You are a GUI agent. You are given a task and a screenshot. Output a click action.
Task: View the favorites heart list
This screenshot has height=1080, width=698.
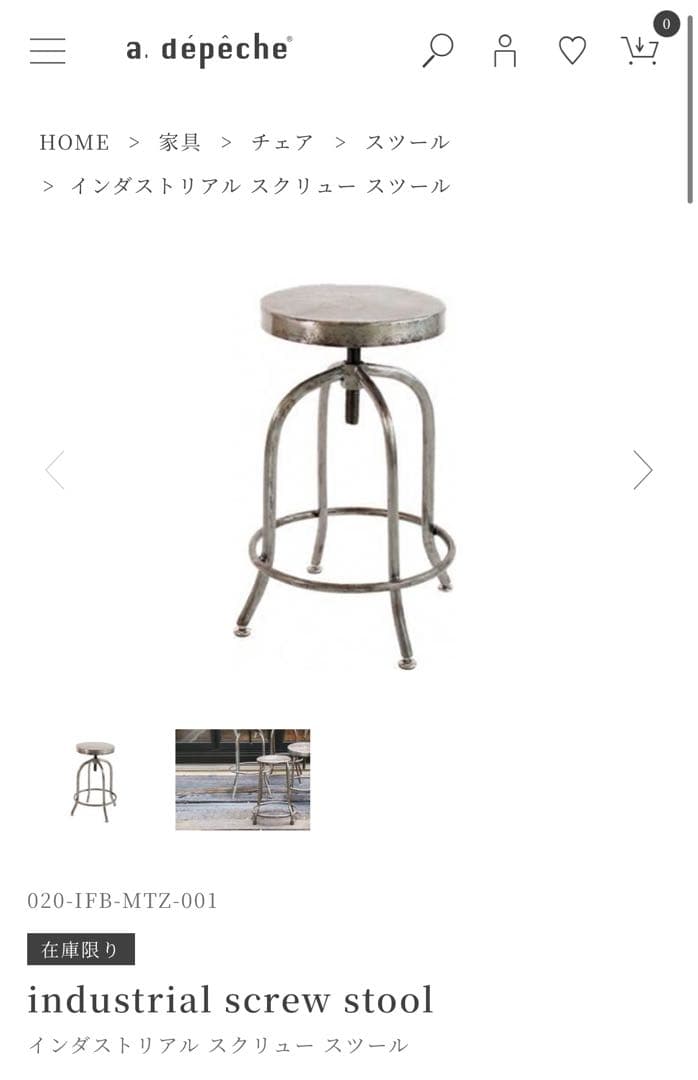pos(572,50)
